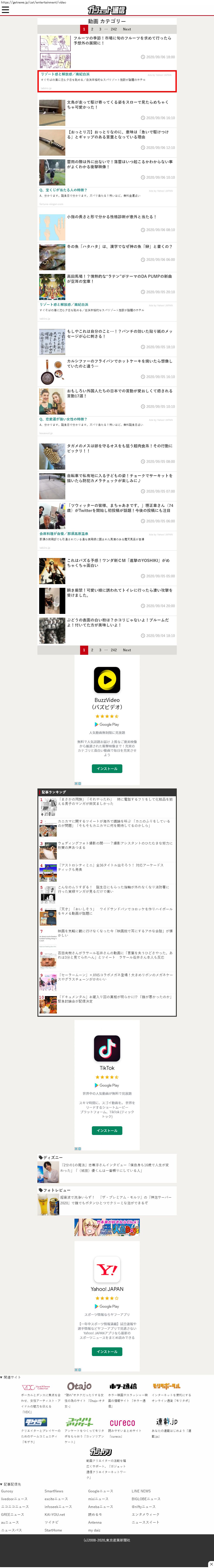Visit the Otajo related site

[79, 1386]
